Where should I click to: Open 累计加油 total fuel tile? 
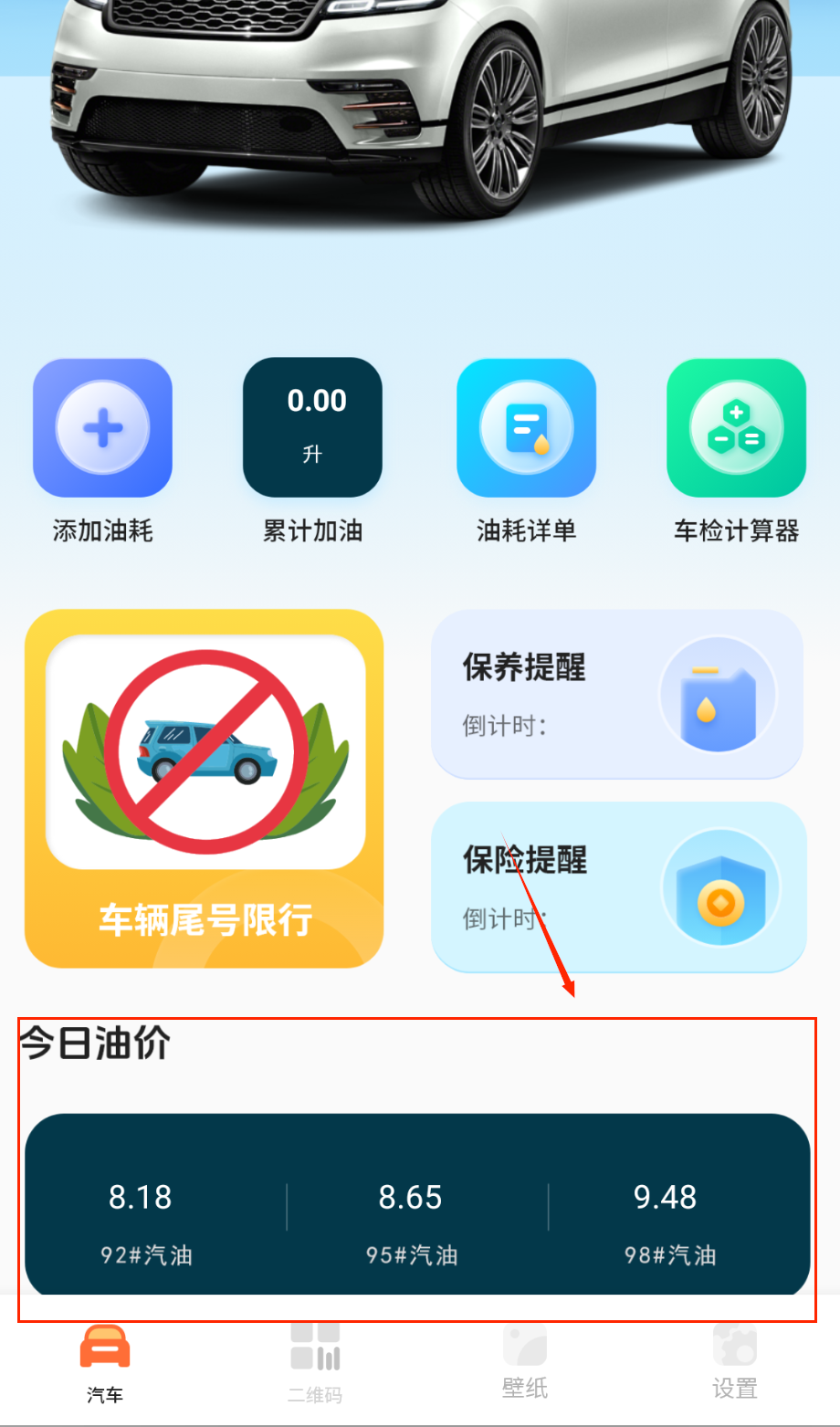coord(312,427)
